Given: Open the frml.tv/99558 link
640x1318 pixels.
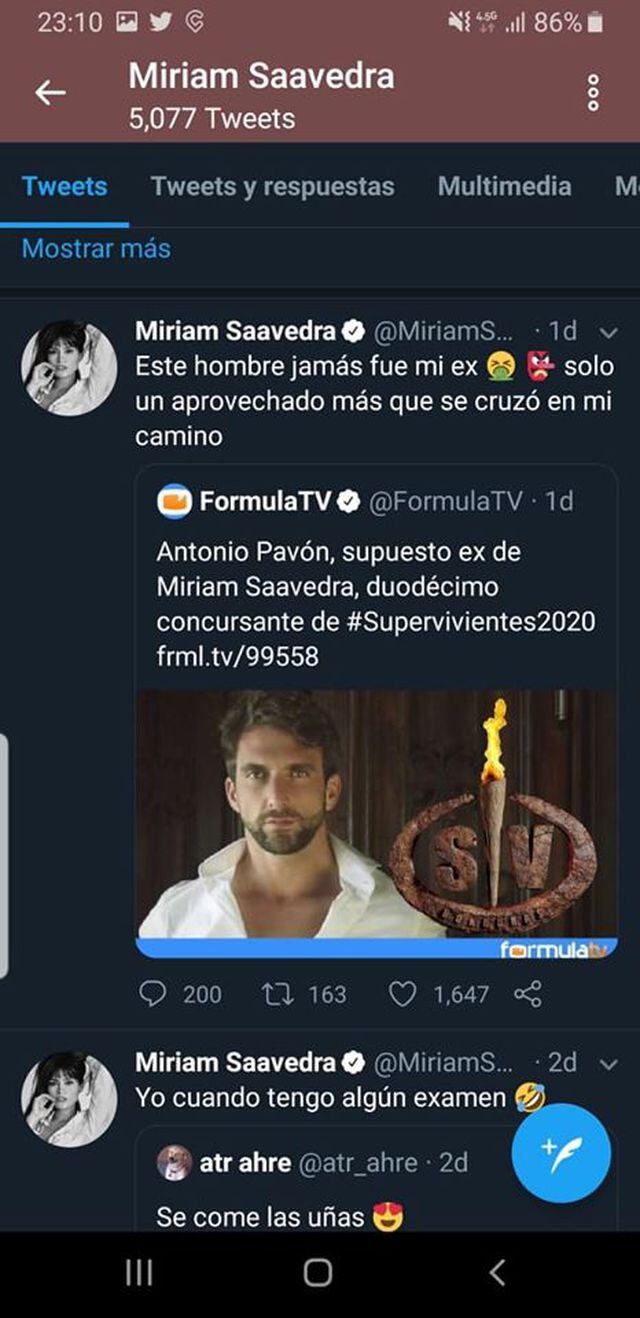Looking at the screenshot, I should click(237, 658).
